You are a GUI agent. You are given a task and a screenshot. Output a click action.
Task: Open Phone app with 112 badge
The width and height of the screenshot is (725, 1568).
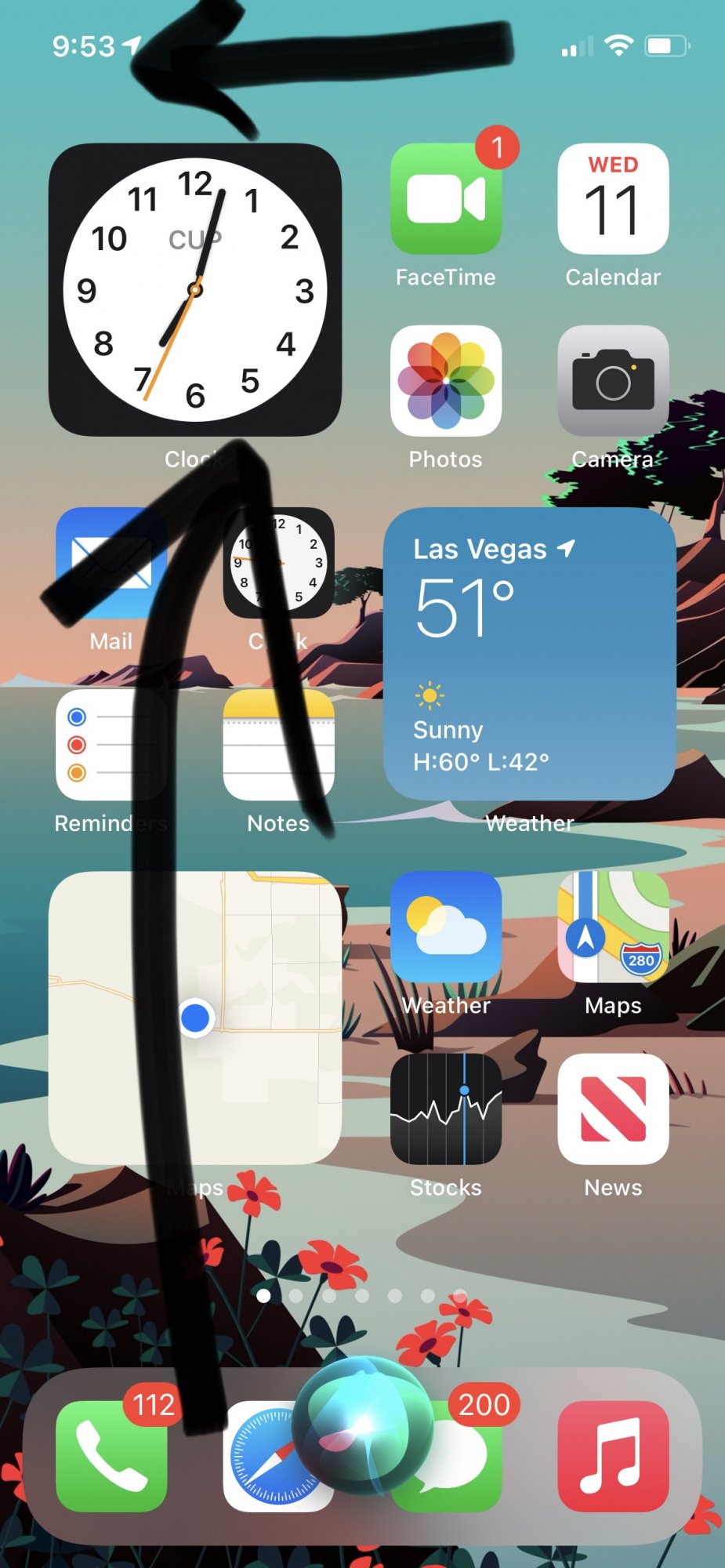coord(111,1456)
